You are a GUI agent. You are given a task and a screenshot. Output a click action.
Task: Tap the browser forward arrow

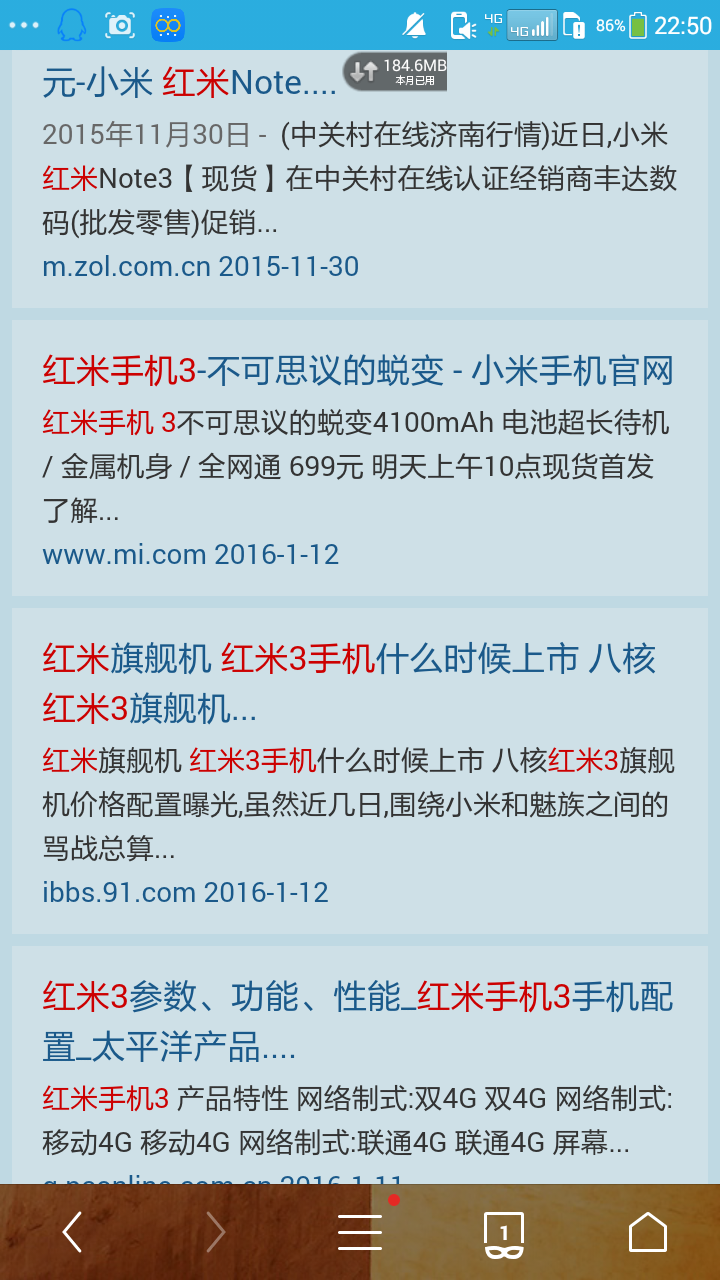pos(215,1232)
